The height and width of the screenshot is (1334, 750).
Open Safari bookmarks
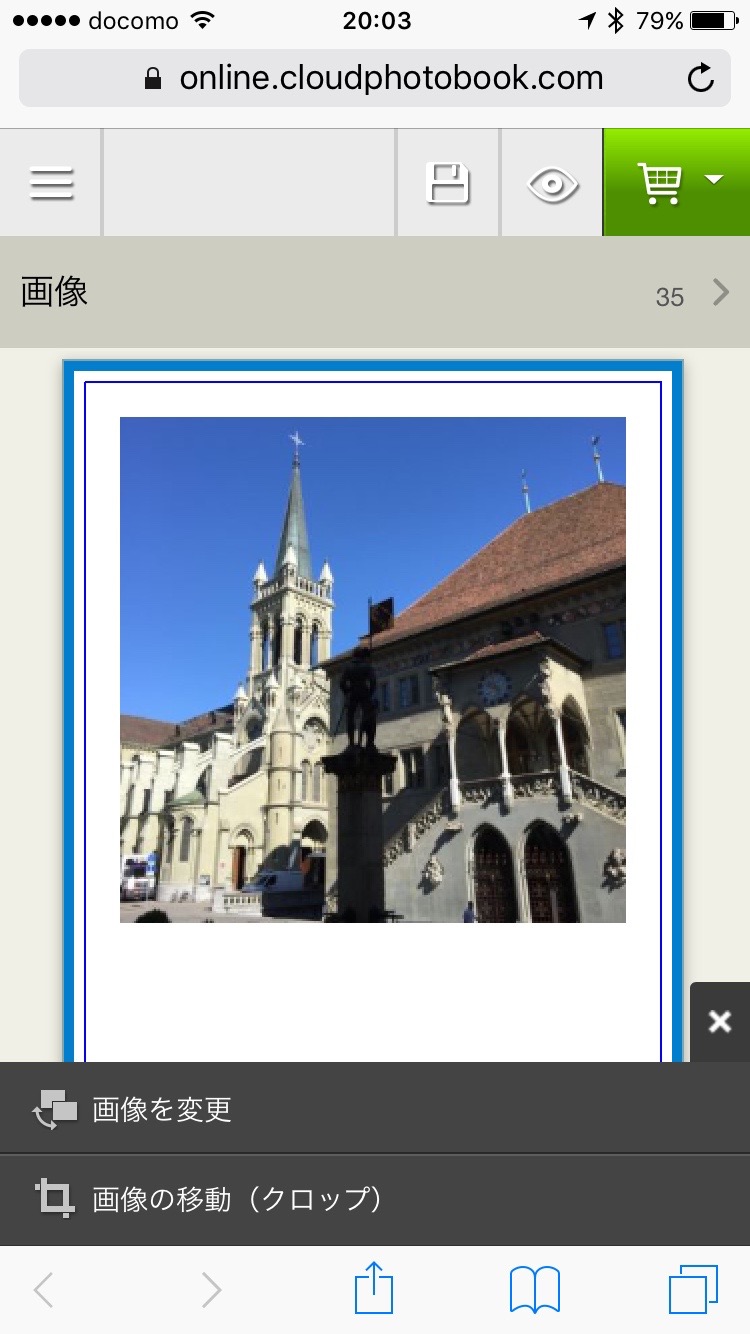point(534,1289)
